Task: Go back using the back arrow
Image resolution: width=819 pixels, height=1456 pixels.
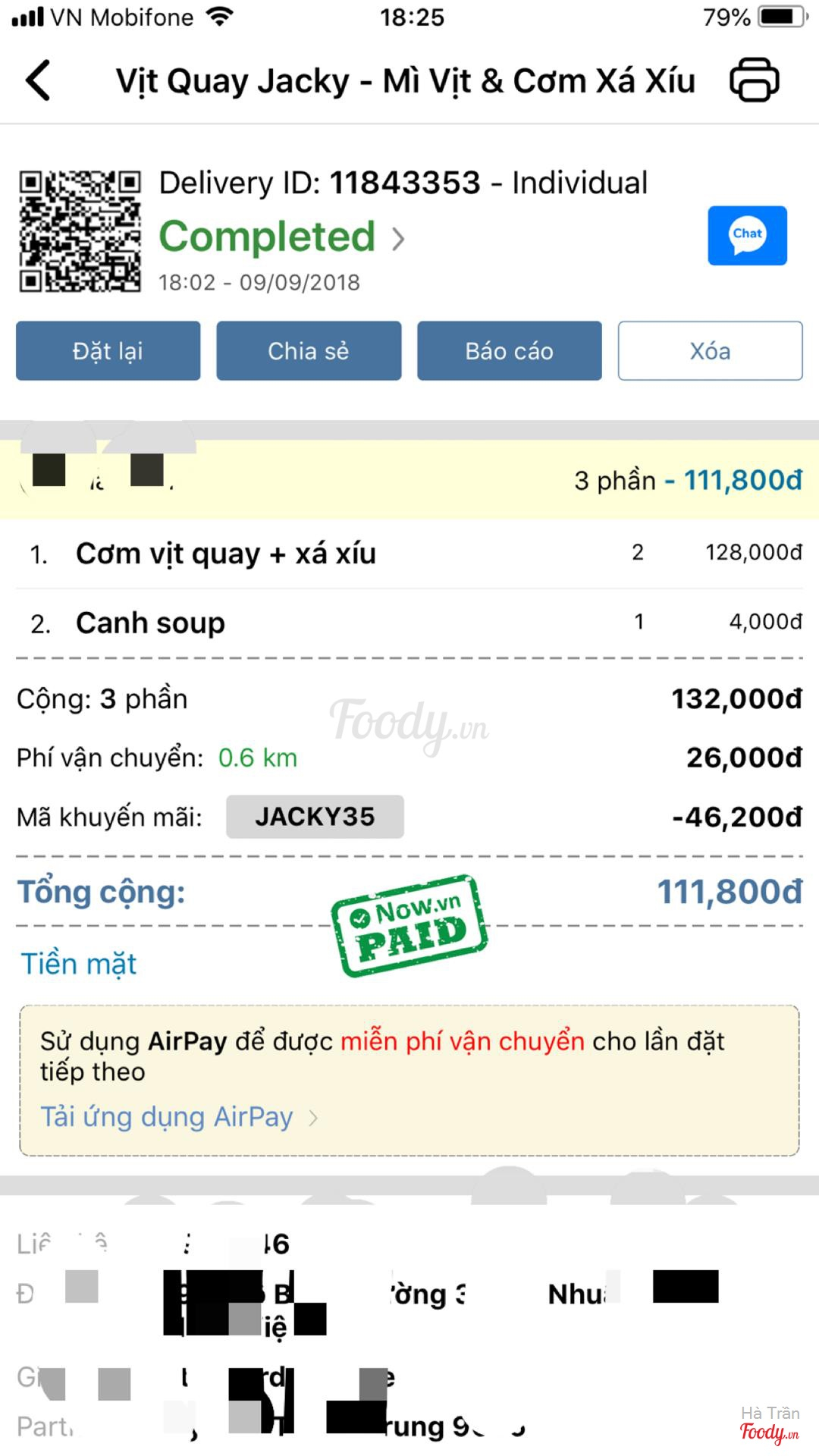Action: tap(39, 80)
